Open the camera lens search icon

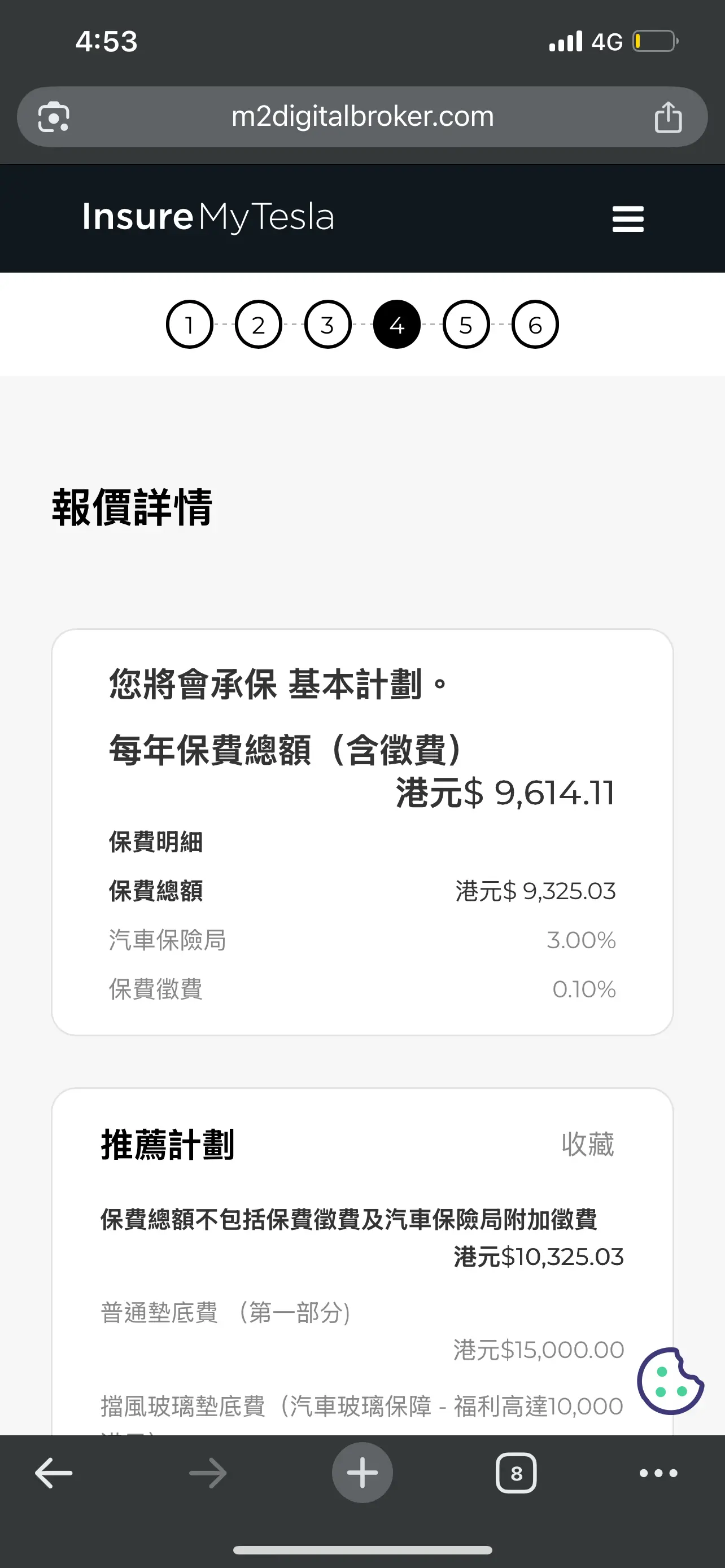click(x=54, y=117)
